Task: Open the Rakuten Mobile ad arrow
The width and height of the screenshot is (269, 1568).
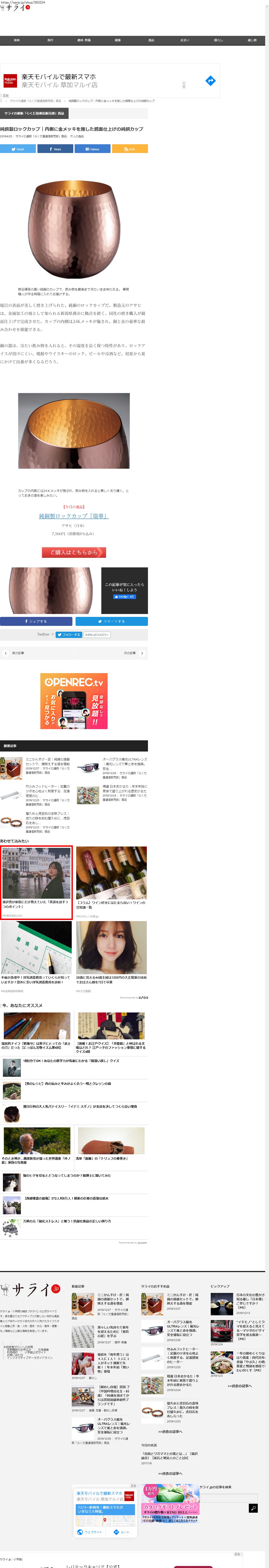Action: click(x=210, y=80)
